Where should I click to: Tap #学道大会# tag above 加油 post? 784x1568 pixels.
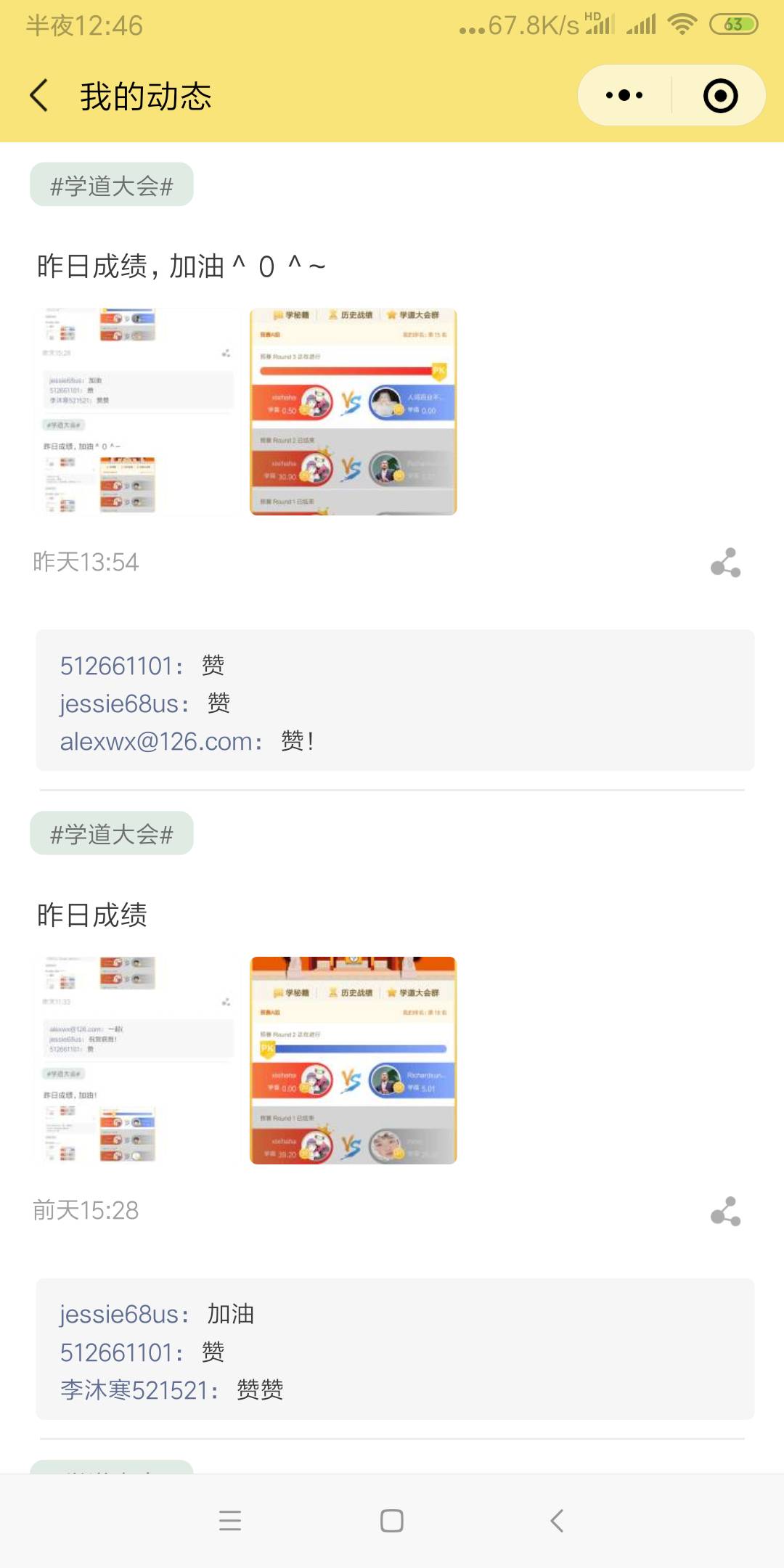tap(112, 185)
